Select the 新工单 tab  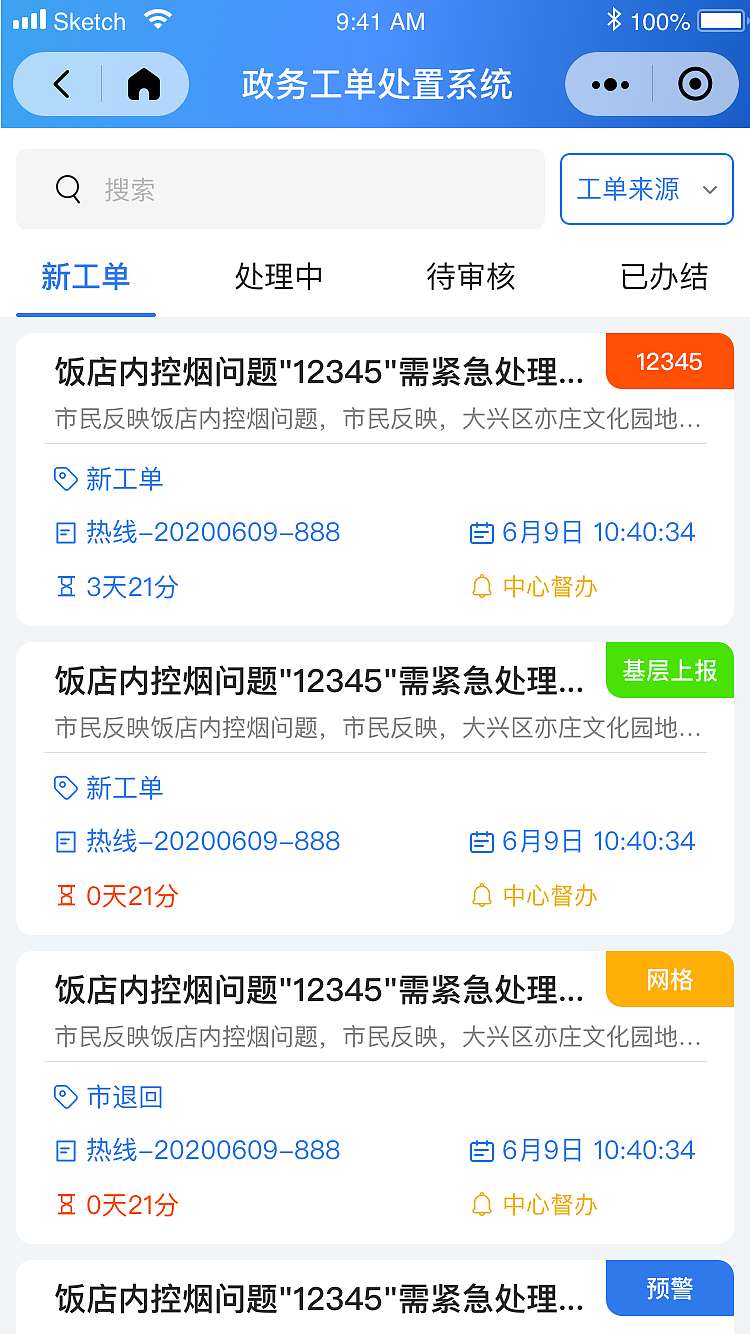pyautogui.click(x=85, y=277)
